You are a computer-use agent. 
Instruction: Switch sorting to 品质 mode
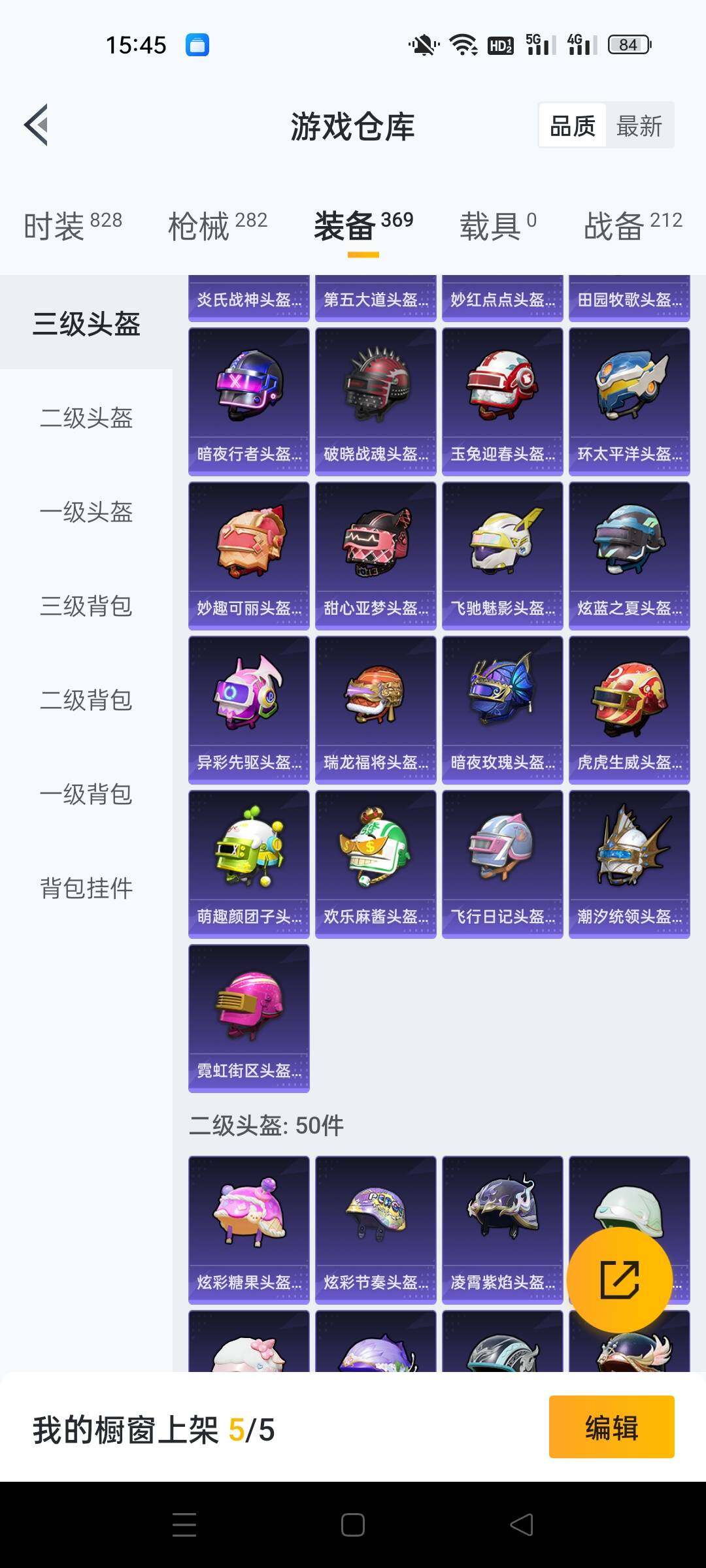pos(571,124)
